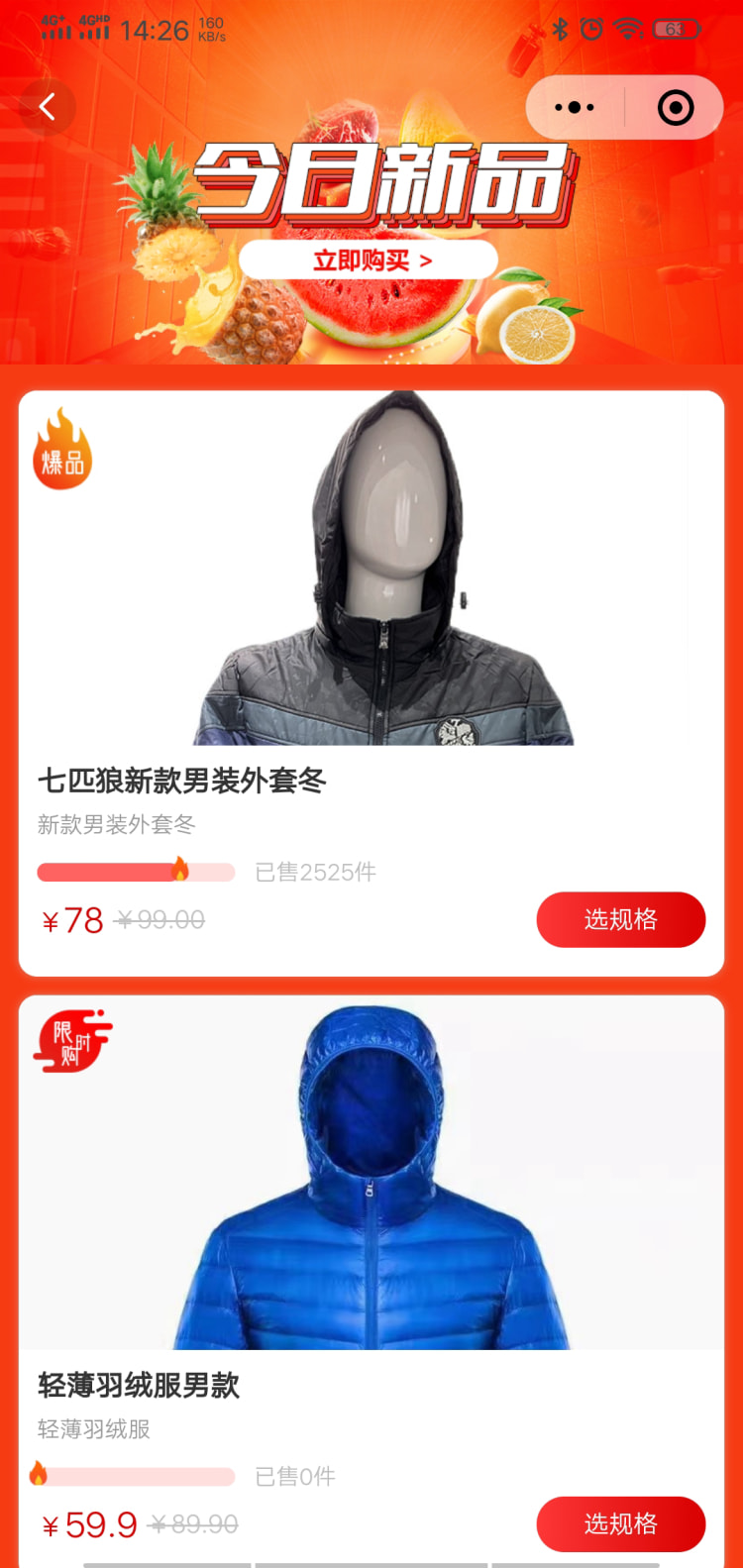
Task: Tap the 立即购买 banner button
Action: (369, 261)
